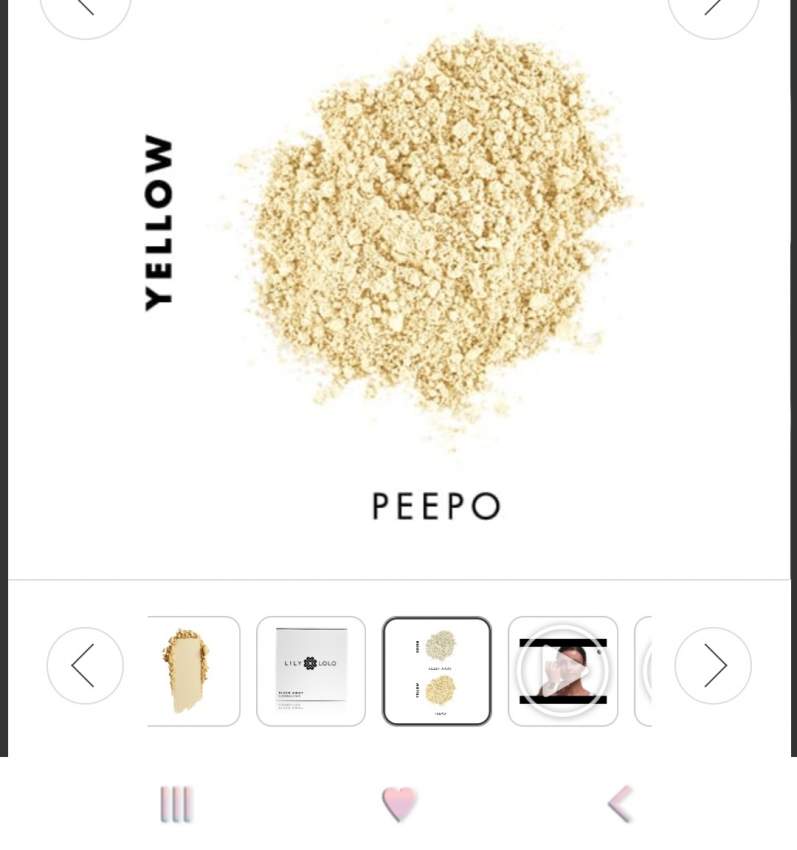Select the two powder shades thumbnail
Image resolution: width=797 pixels, height=850 pixels.
pyautogui.click(x=437, y=670)
